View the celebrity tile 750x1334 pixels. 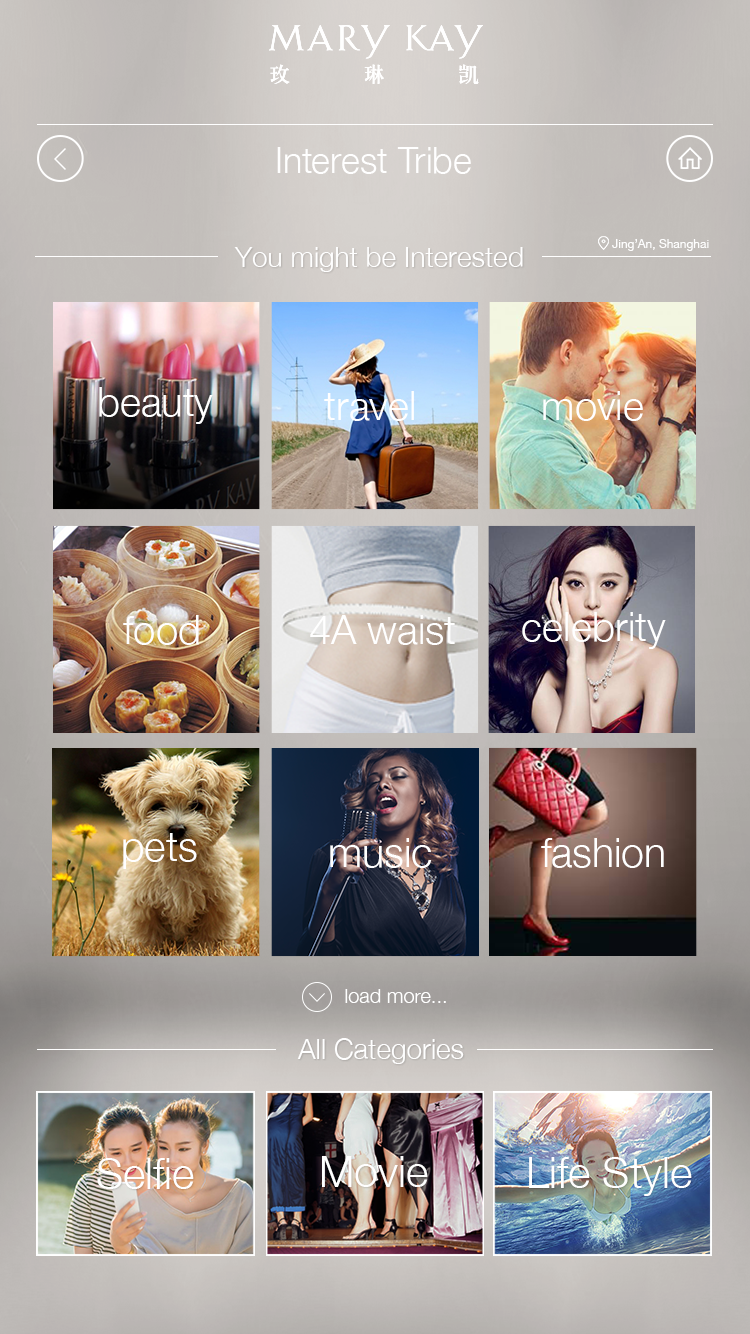(593, 629)
